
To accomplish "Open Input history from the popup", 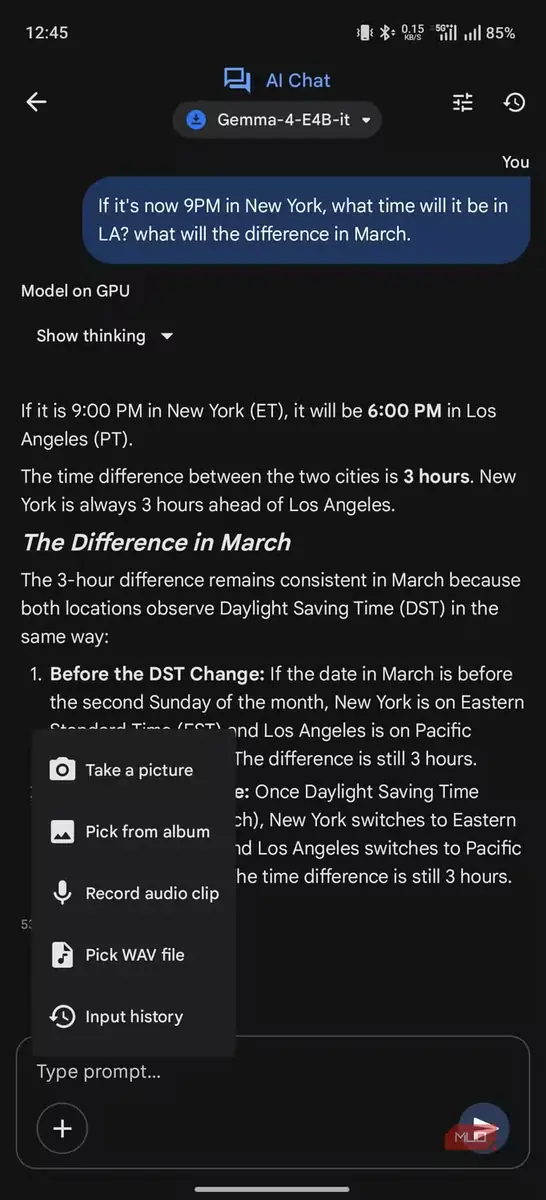I will pos(134,1017).
